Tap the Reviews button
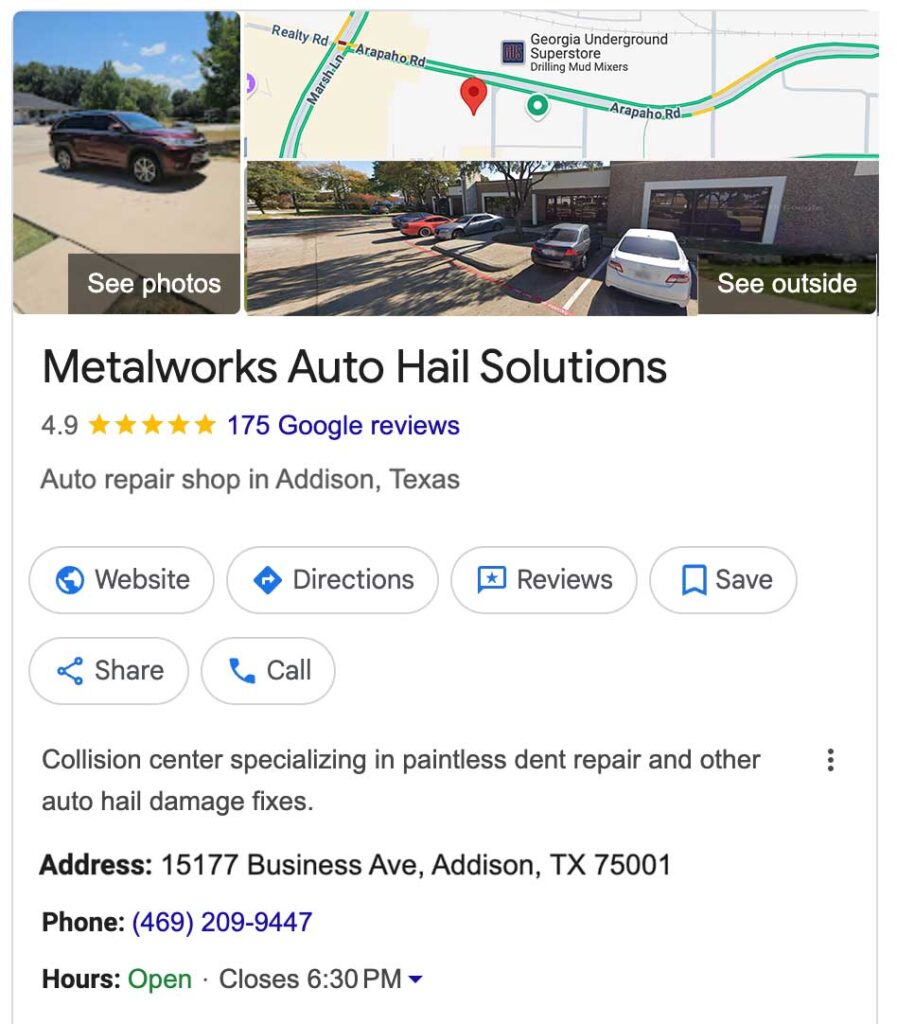Viewport: 897px width, 1024px height. tap(543, 580)
